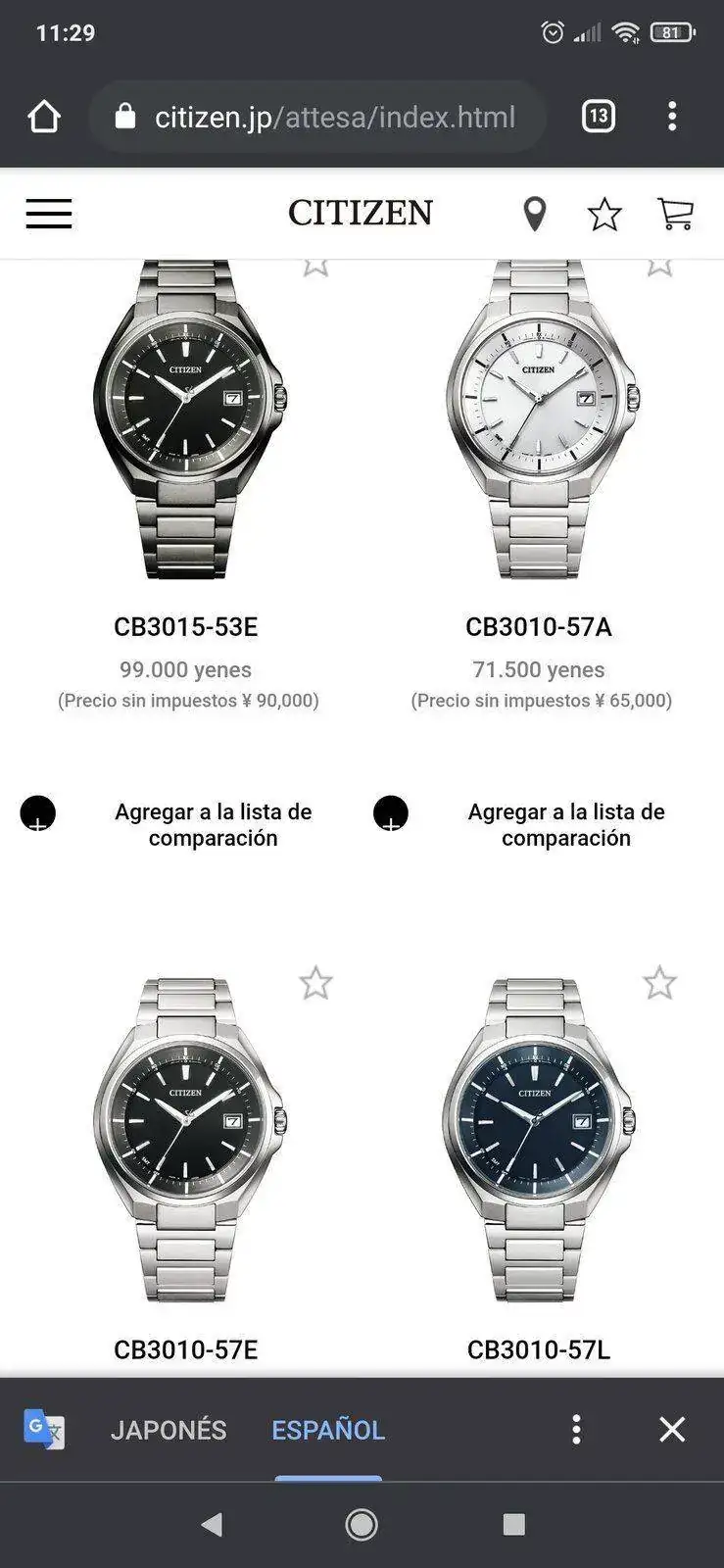
Task: Open the favorites star in the header
Action: click(x=604, y=214)
